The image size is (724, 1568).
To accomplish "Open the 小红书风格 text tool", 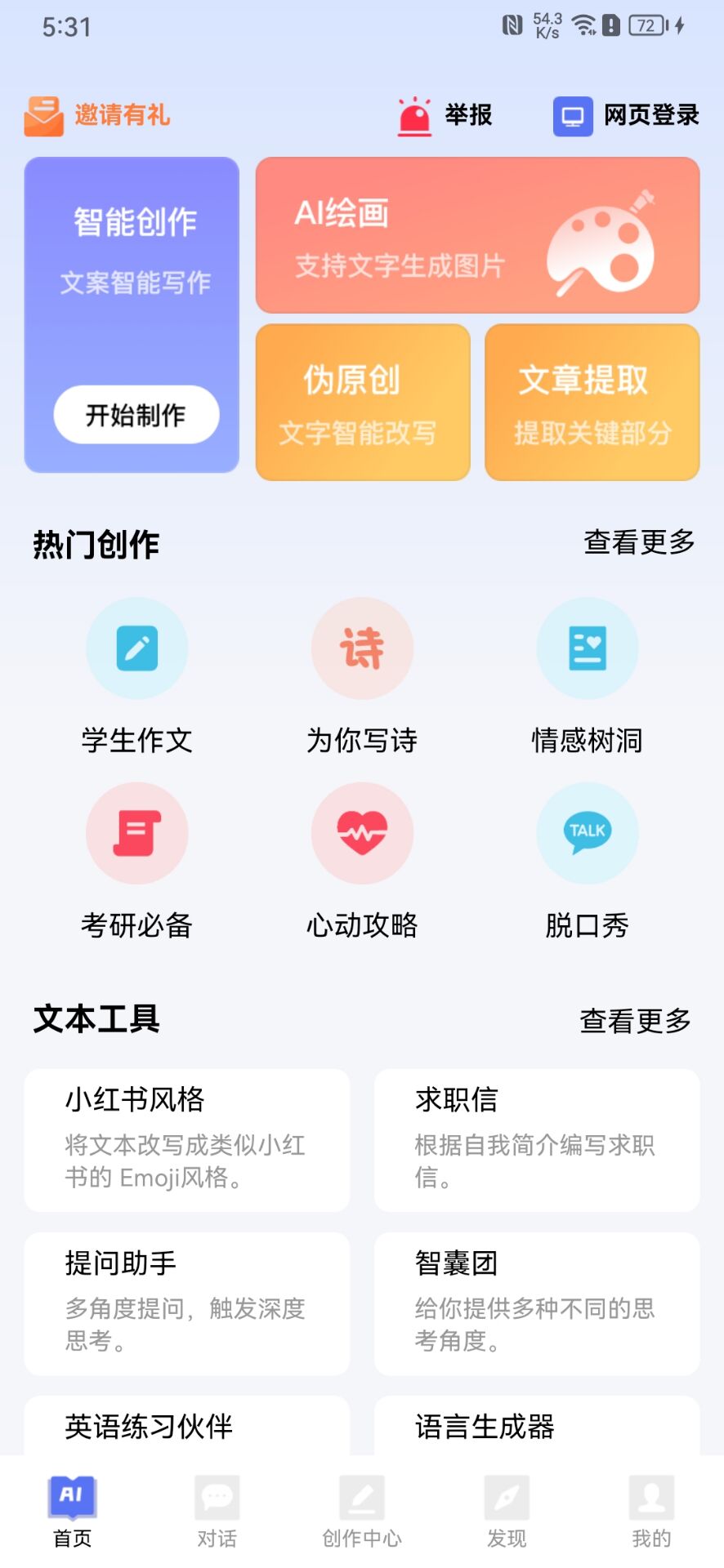I will click(187, 1140).
